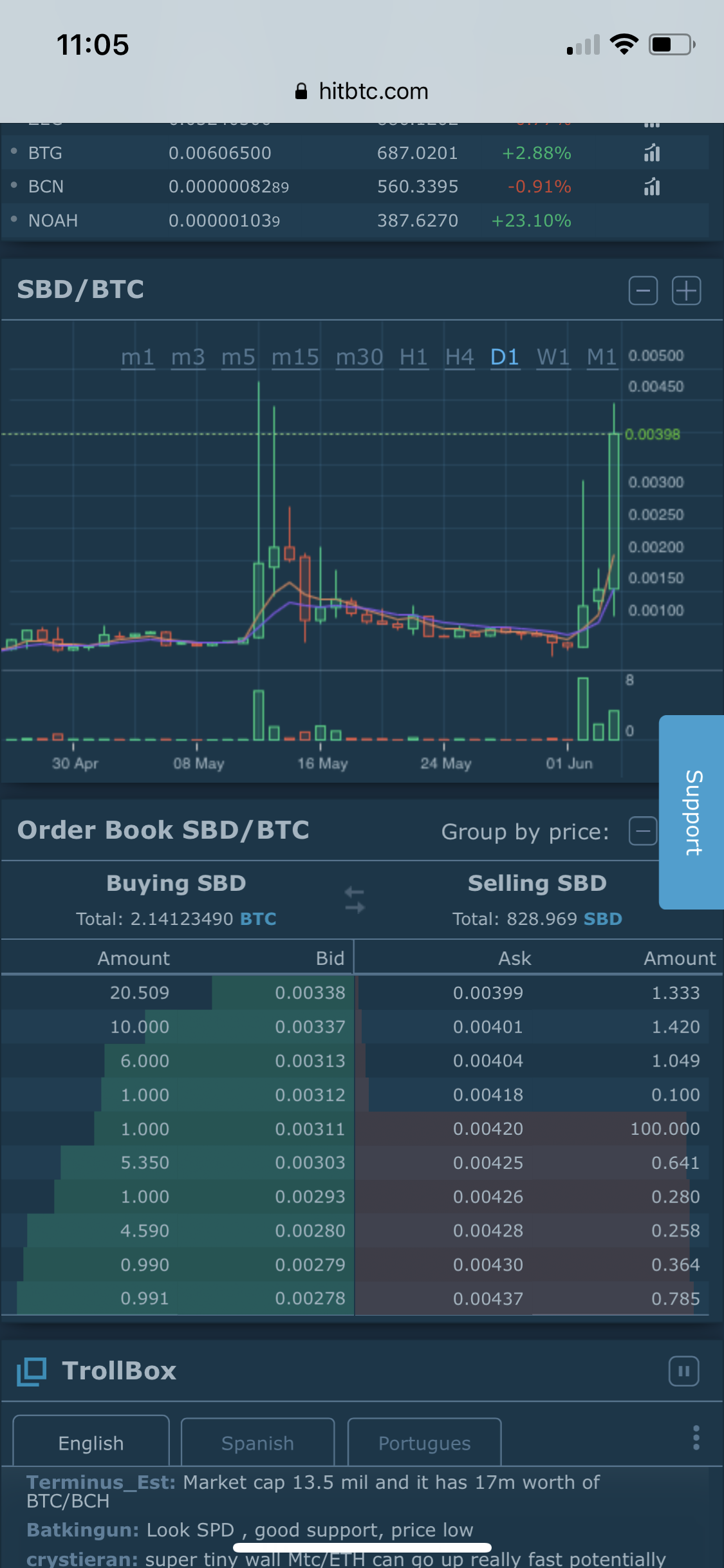Open the chart icon for BCN
724x1568 pixels.
point(652,187)
